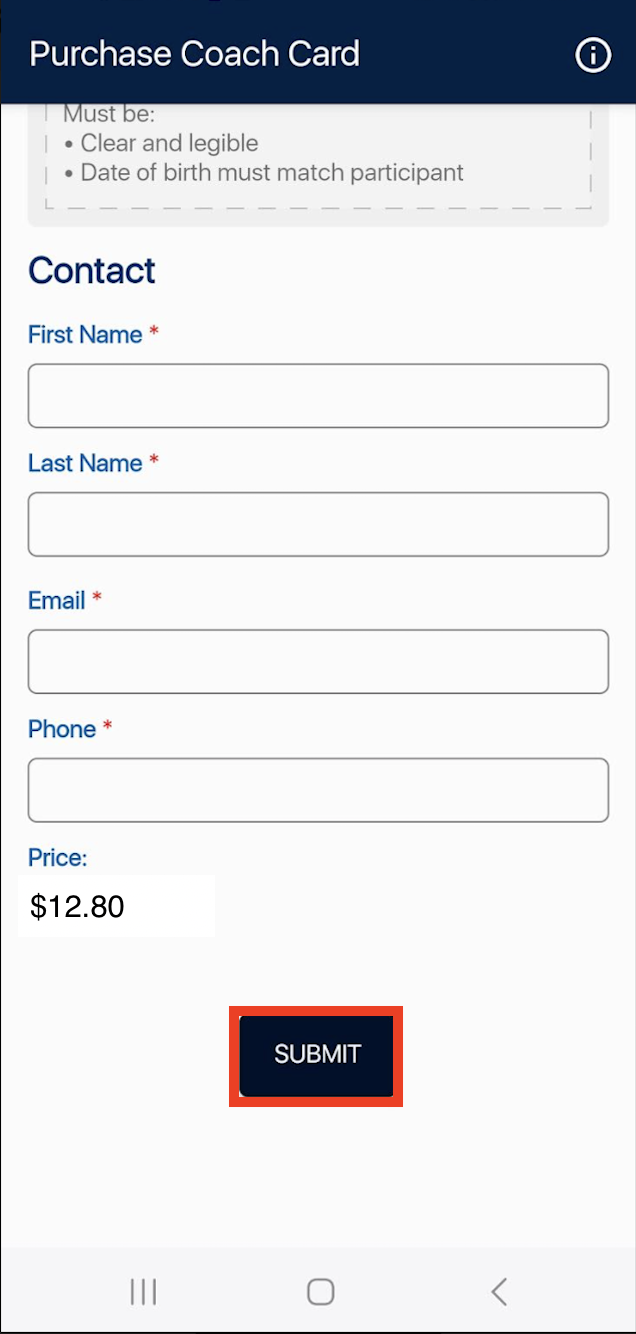Open recent apps from navigation bar

(144, 1291)
